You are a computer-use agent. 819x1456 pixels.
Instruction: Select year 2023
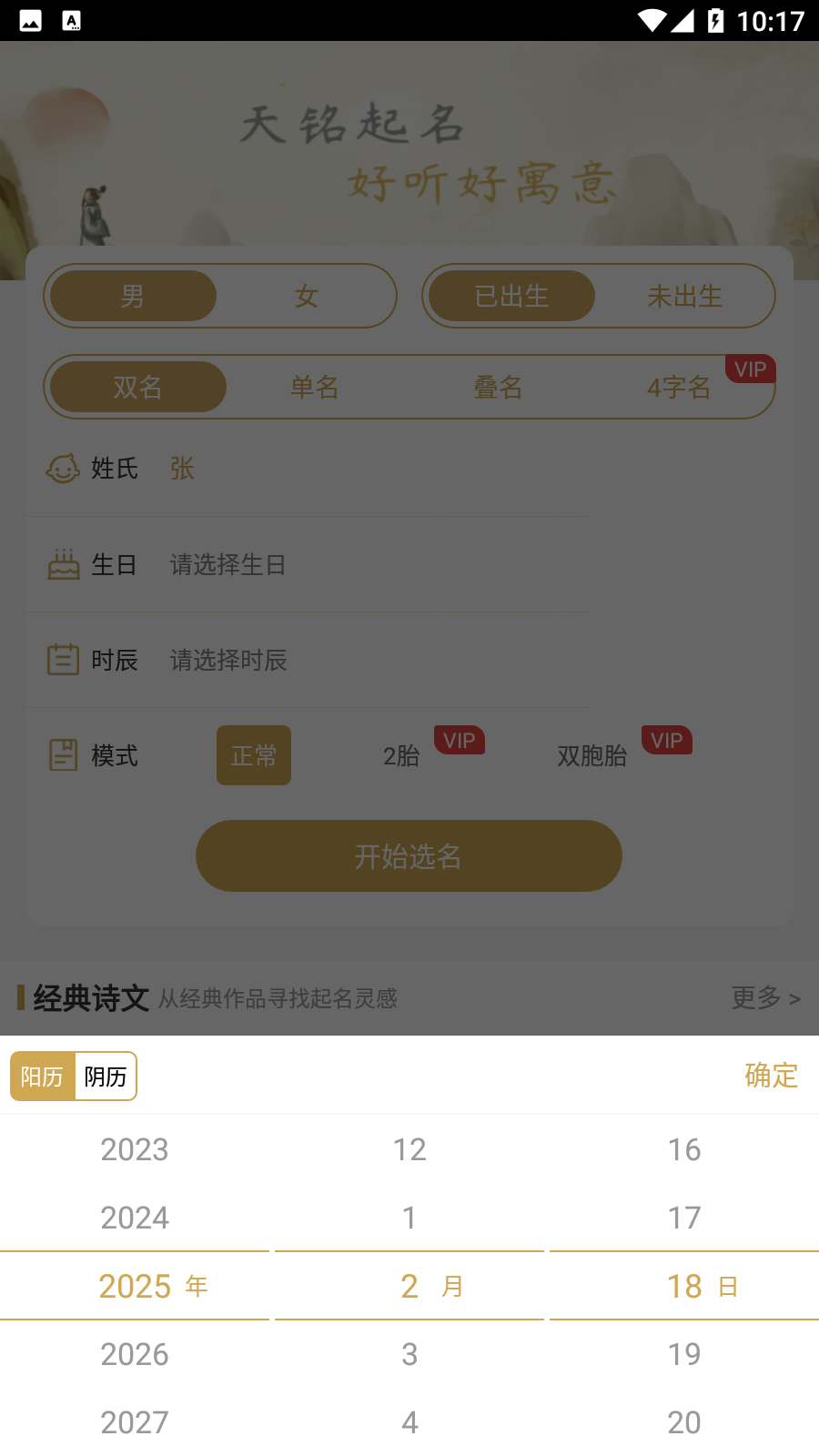135,1149
